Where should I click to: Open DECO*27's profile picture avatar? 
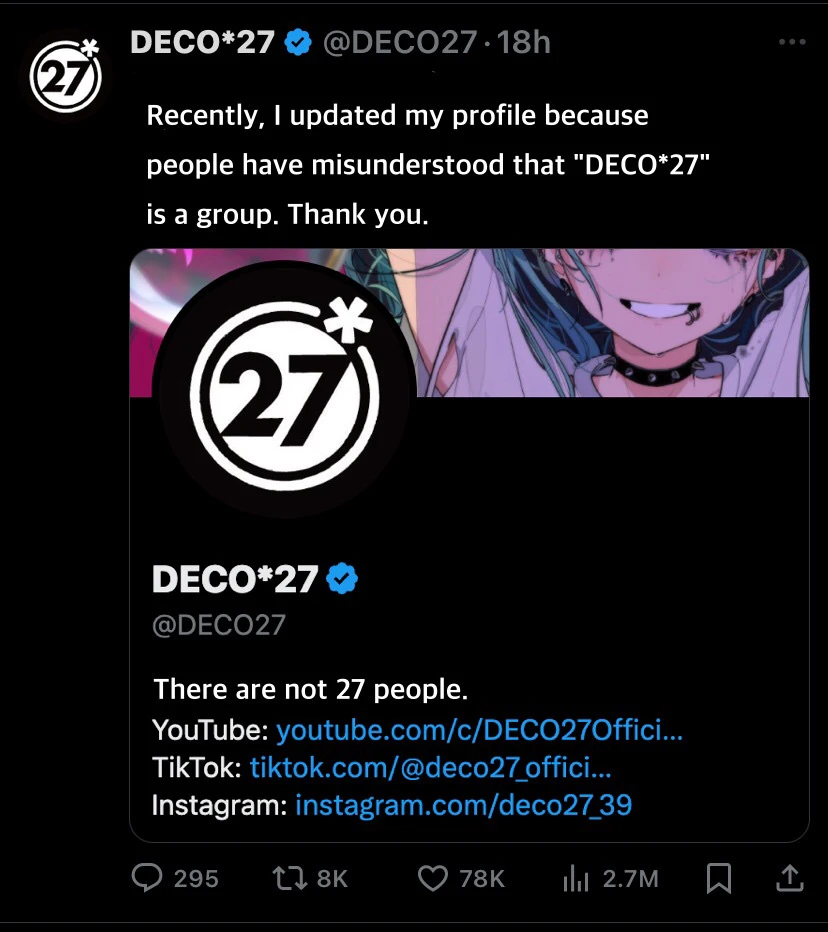pyautogui.click(x=67, y=75)
